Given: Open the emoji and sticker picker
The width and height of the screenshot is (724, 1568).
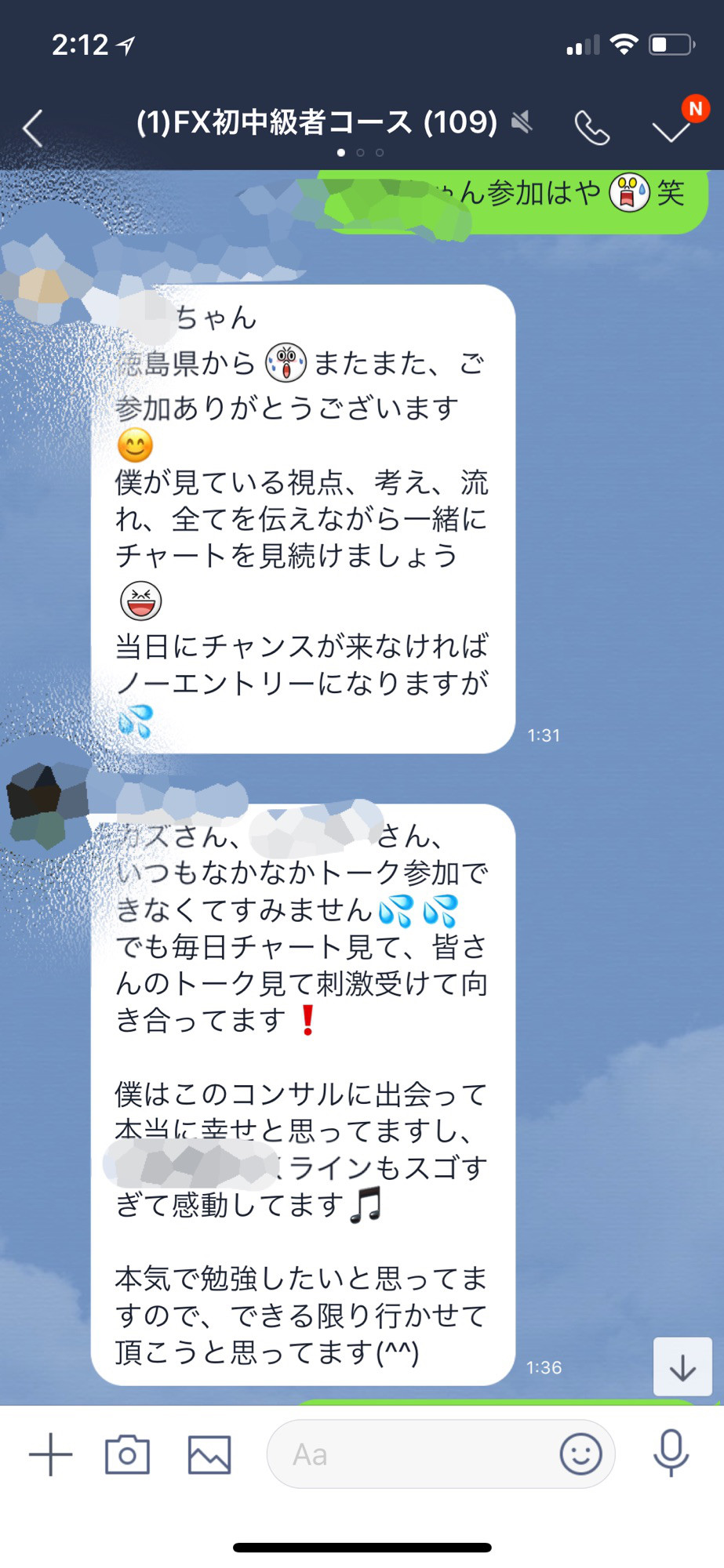Looking at the screenshot, I should tap(580, 1454).
